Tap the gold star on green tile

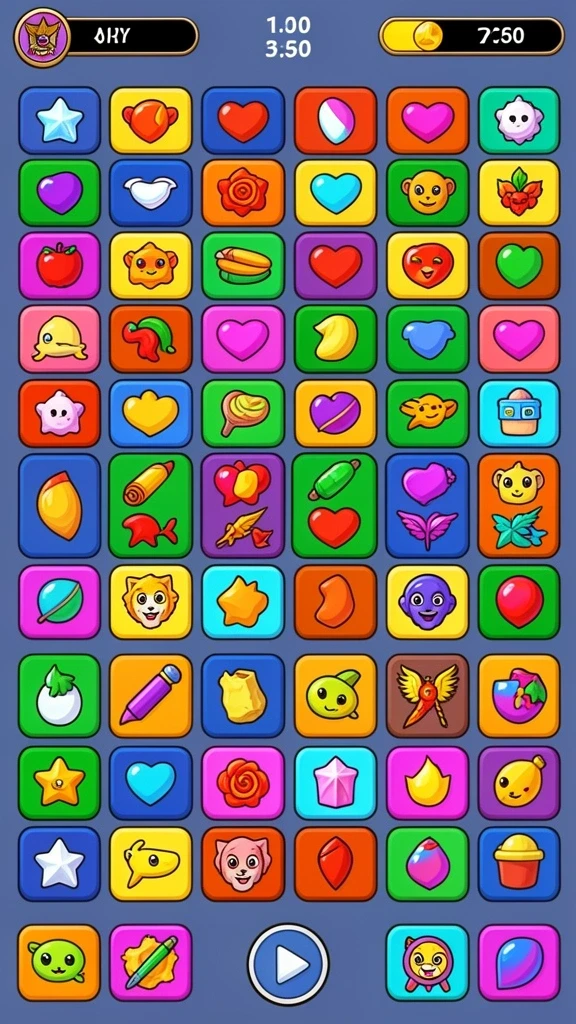click(59, 783)
